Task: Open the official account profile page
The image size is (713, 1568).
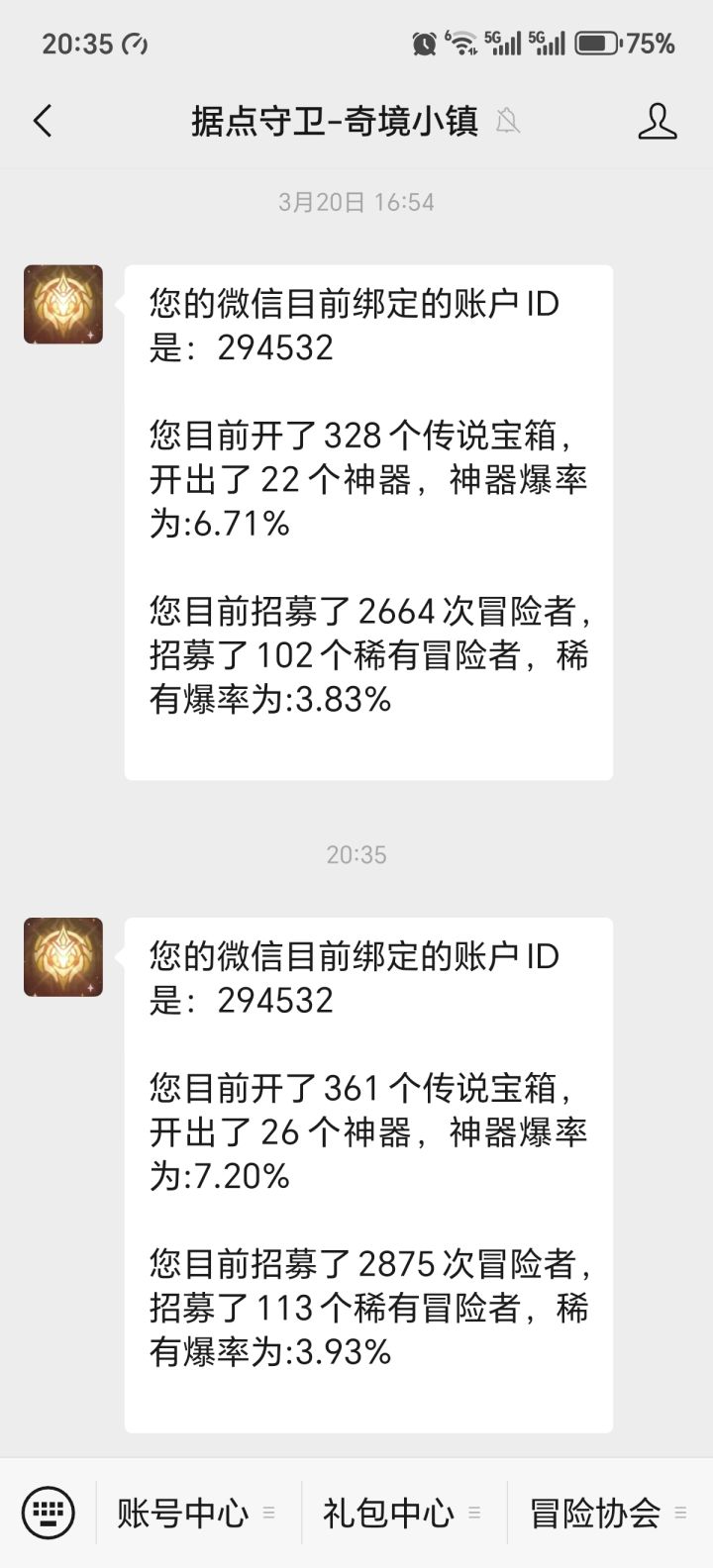Action: [657, 122]
